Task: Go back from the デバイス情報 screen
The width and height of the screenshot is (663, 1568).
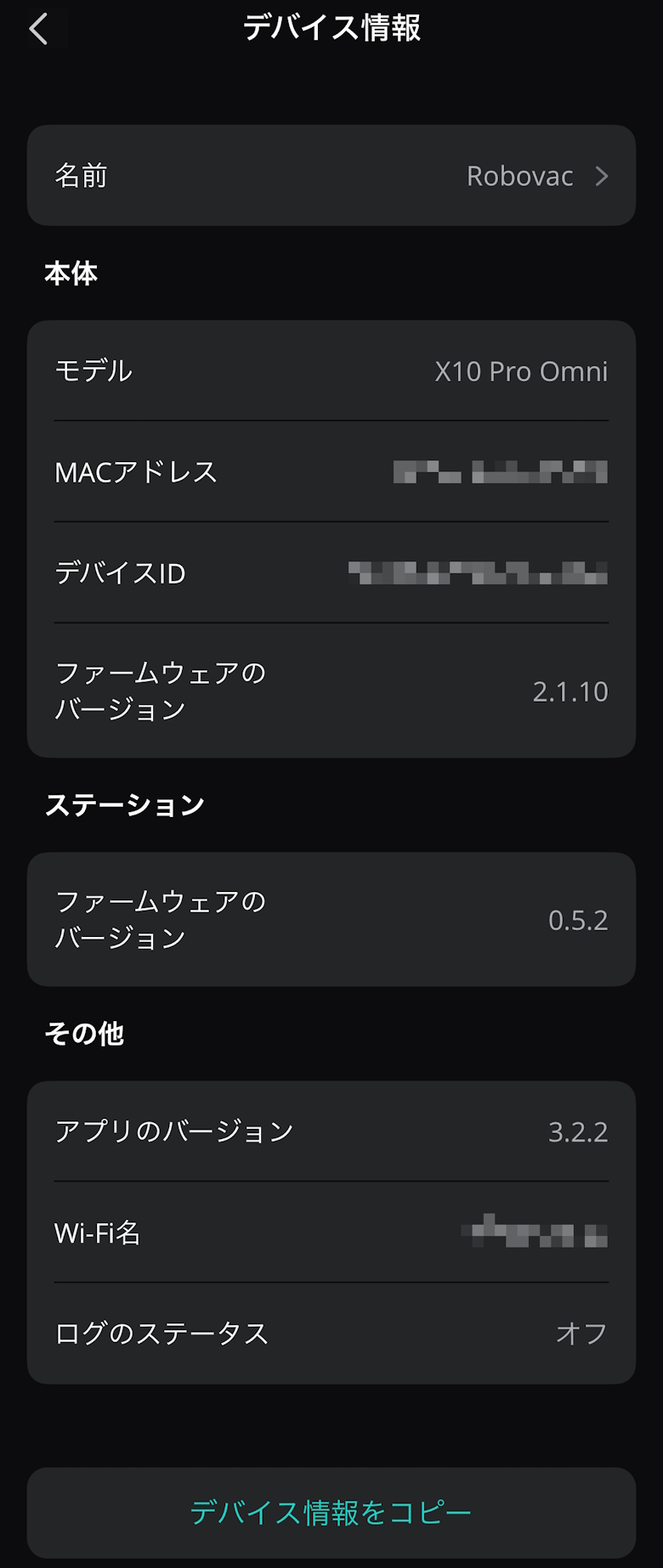Action: 38,29
